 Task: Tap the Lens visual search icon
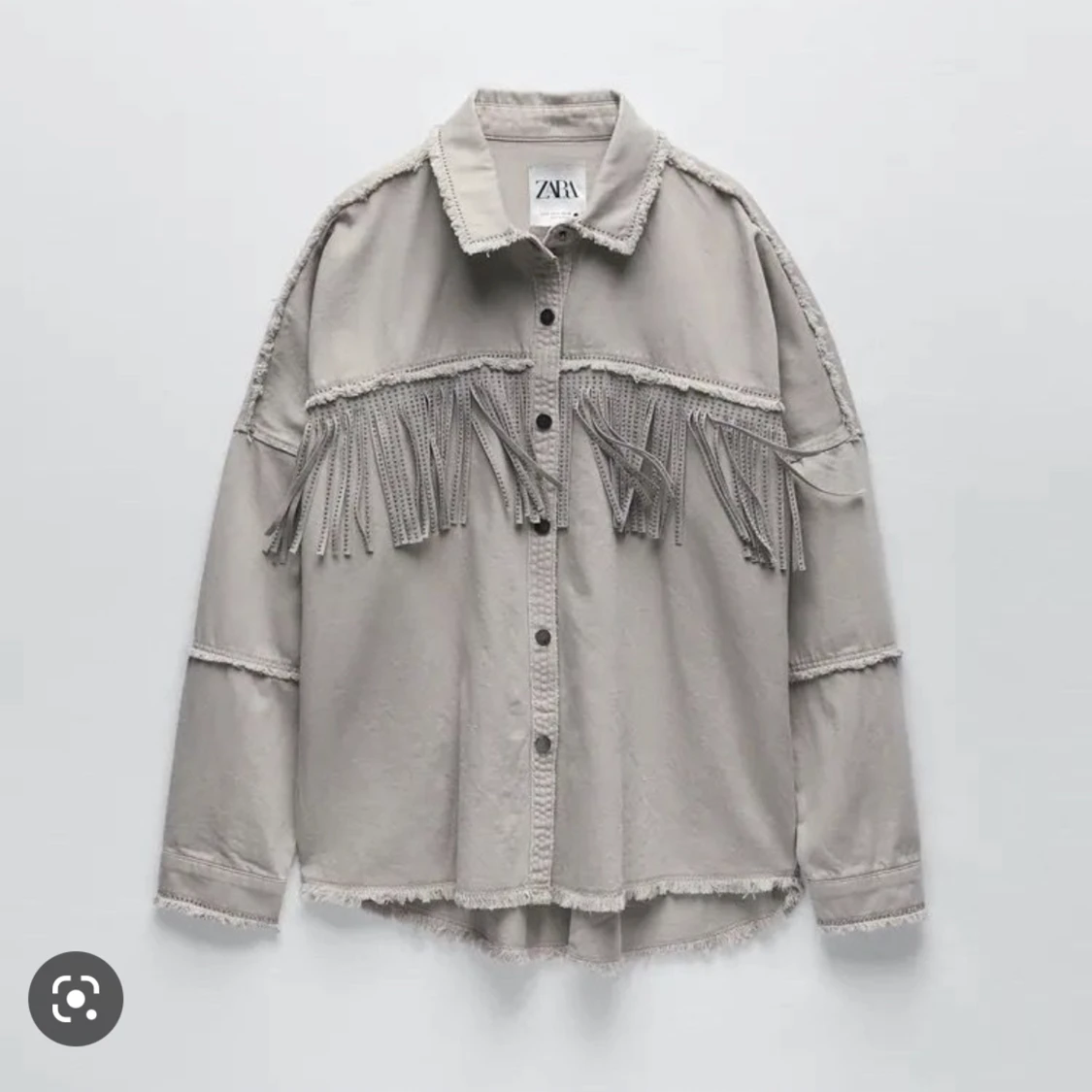[76, 999]
